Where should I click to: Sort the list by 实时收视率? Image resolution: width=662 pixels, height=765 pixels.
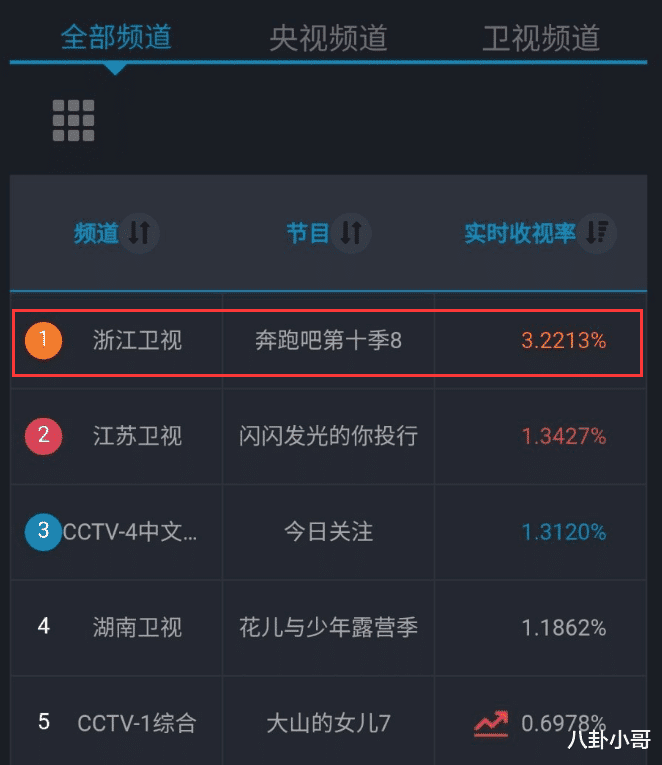point(597,234)
